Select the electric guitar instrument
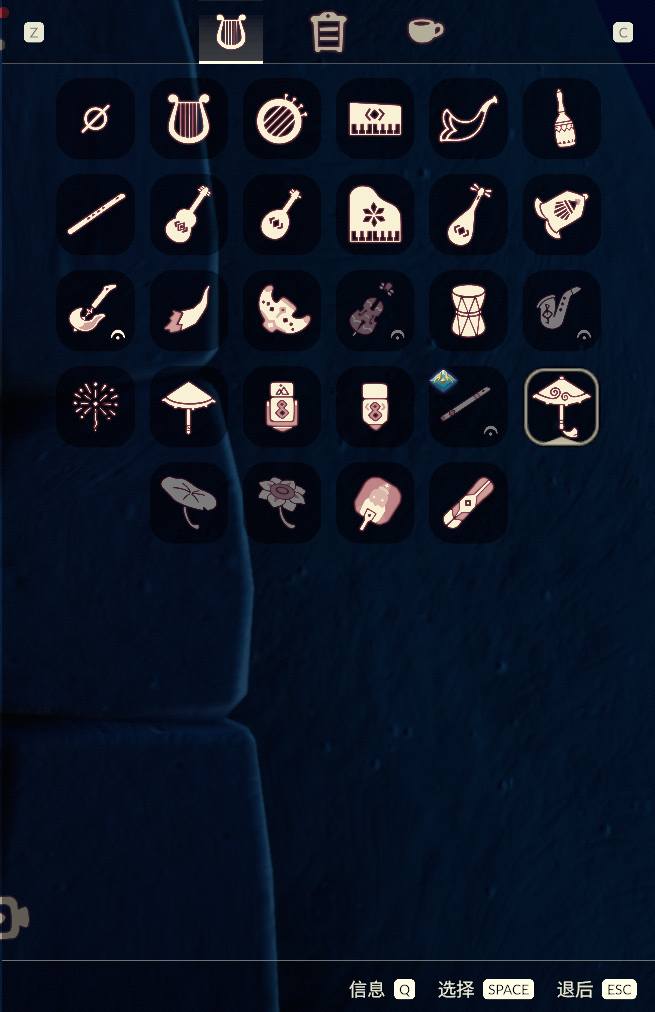 coord(95,310)
